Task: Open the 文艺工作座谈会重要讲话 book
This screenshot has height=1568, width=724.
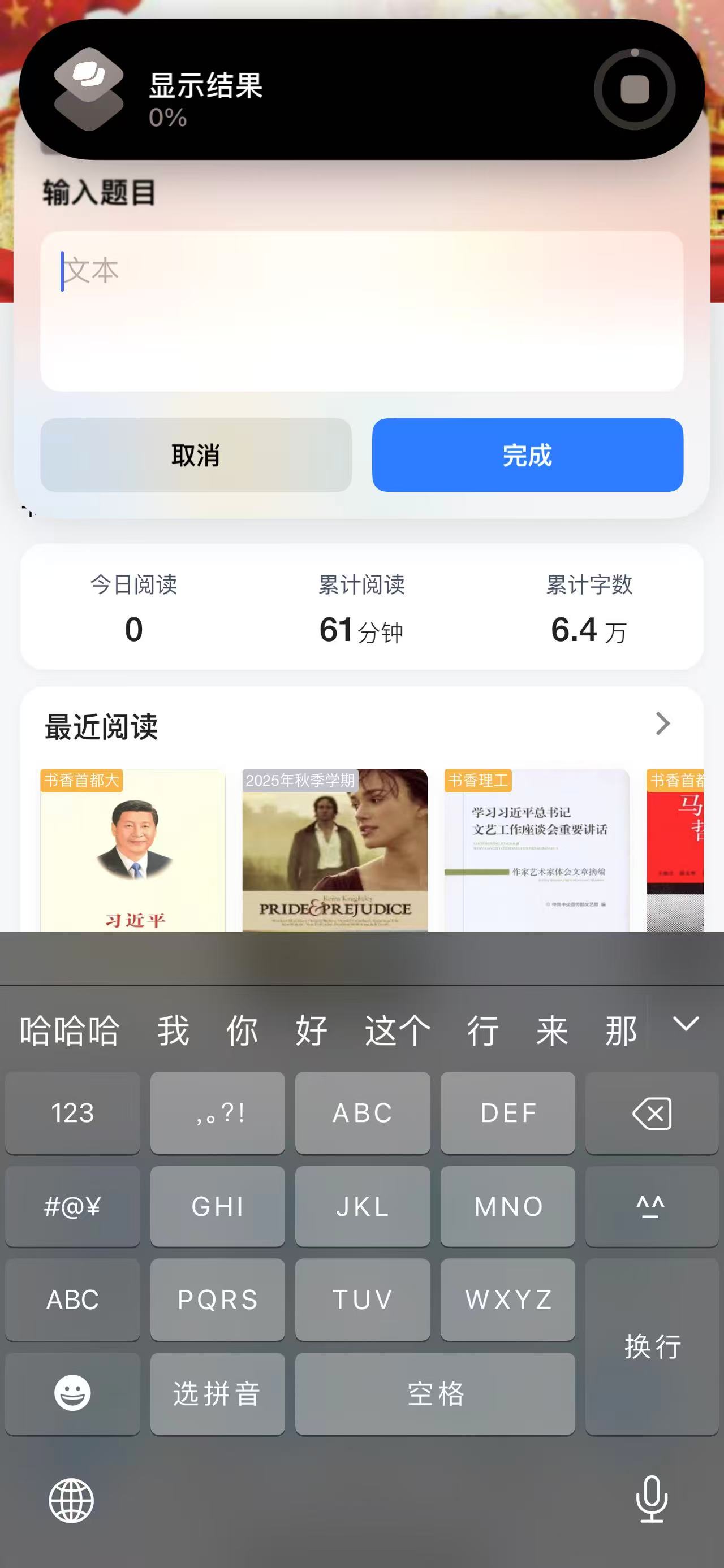Action: [x=536, y=850]
